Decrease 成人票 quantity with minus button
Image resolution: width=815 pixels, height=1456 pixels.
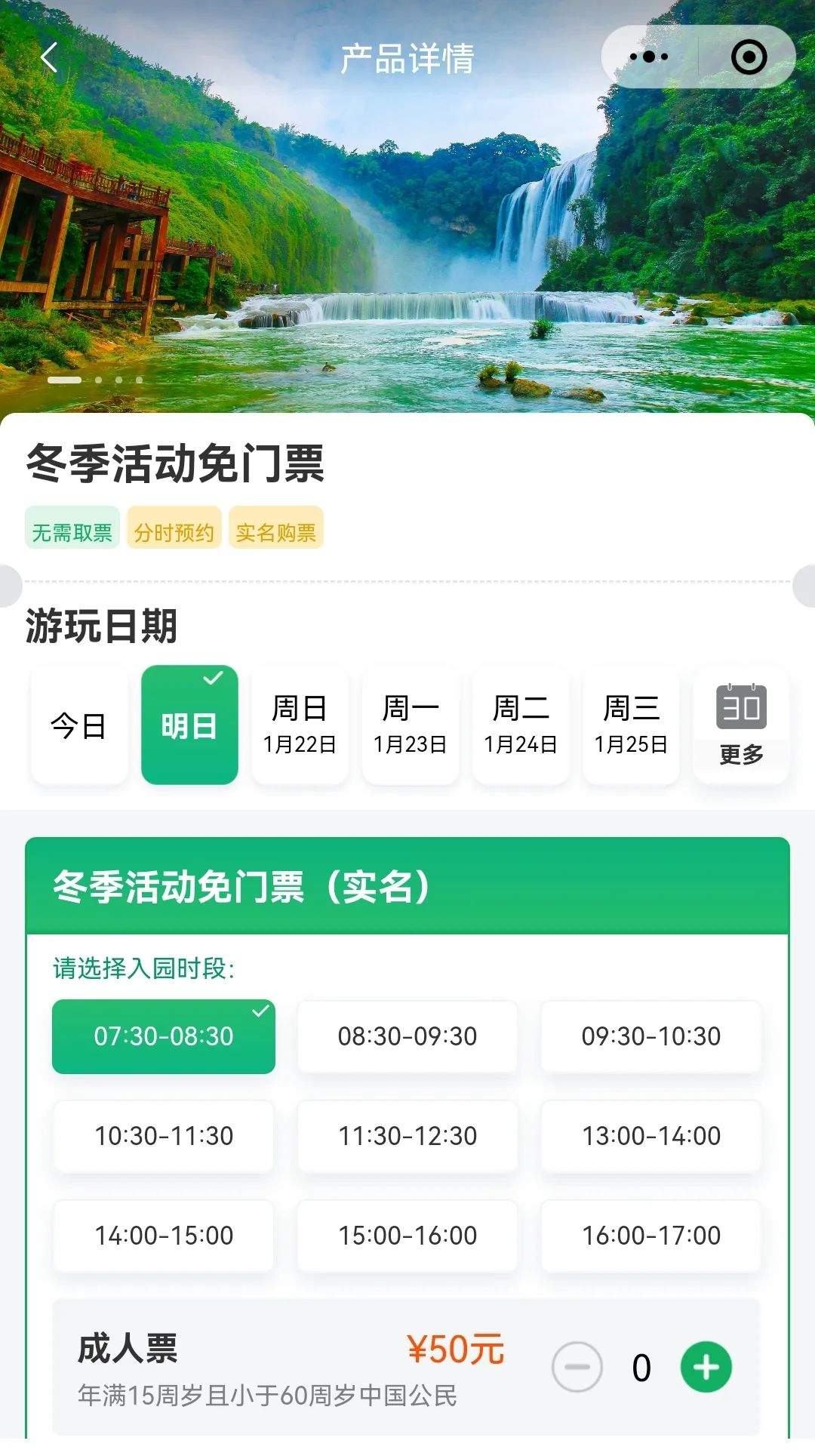[577, 1367]
